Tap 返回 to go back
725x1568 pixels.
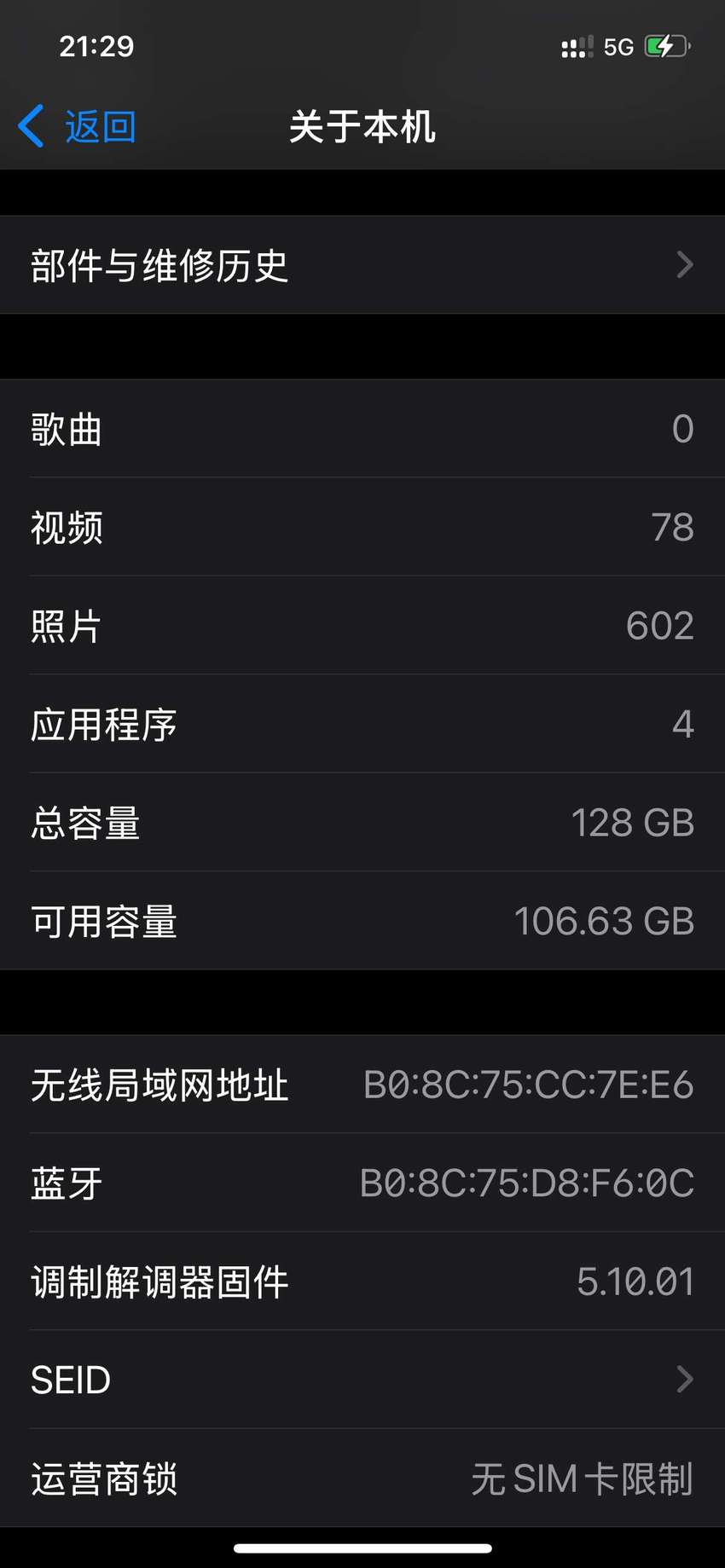coord(77,127)
